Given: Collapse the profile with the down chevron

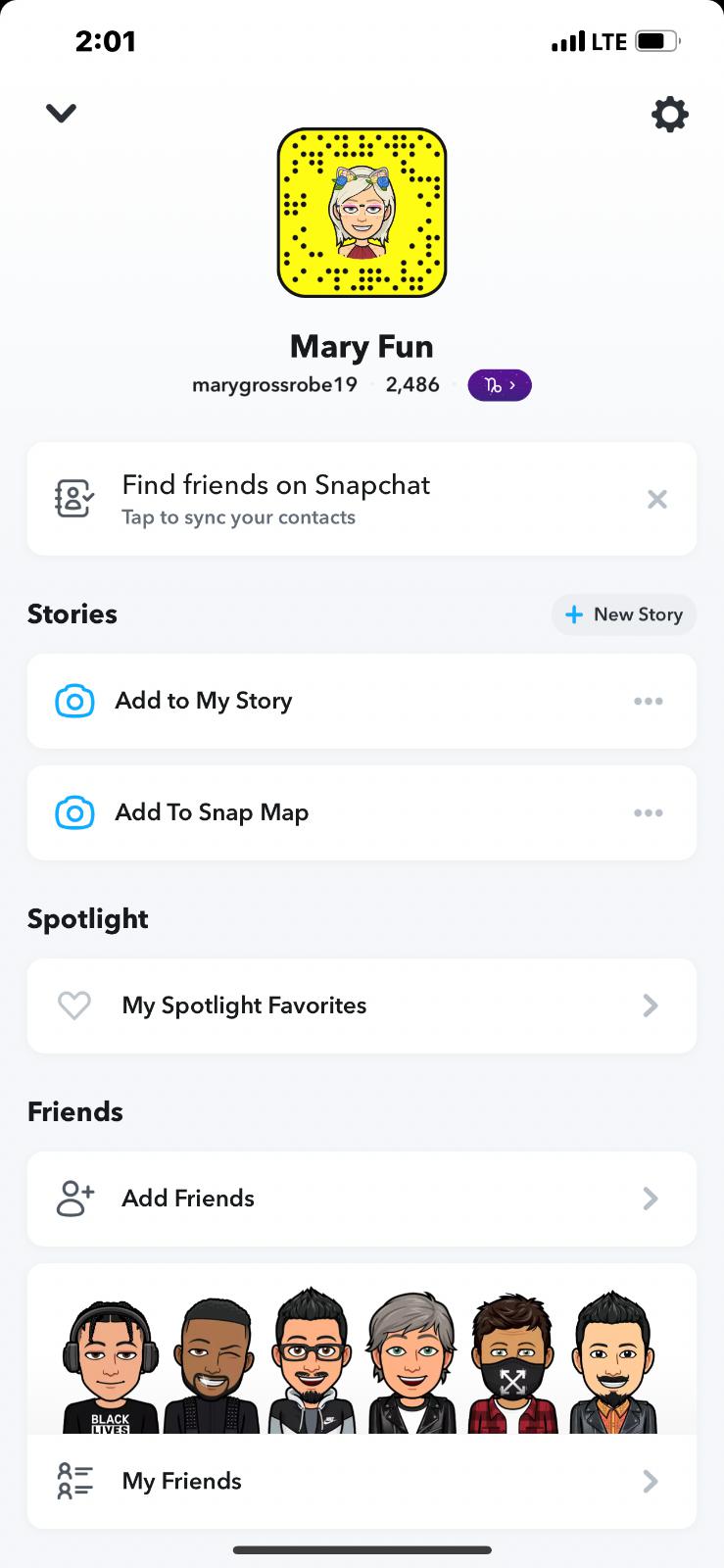Looking at the screenshot, I should click(x=61, y=114).
